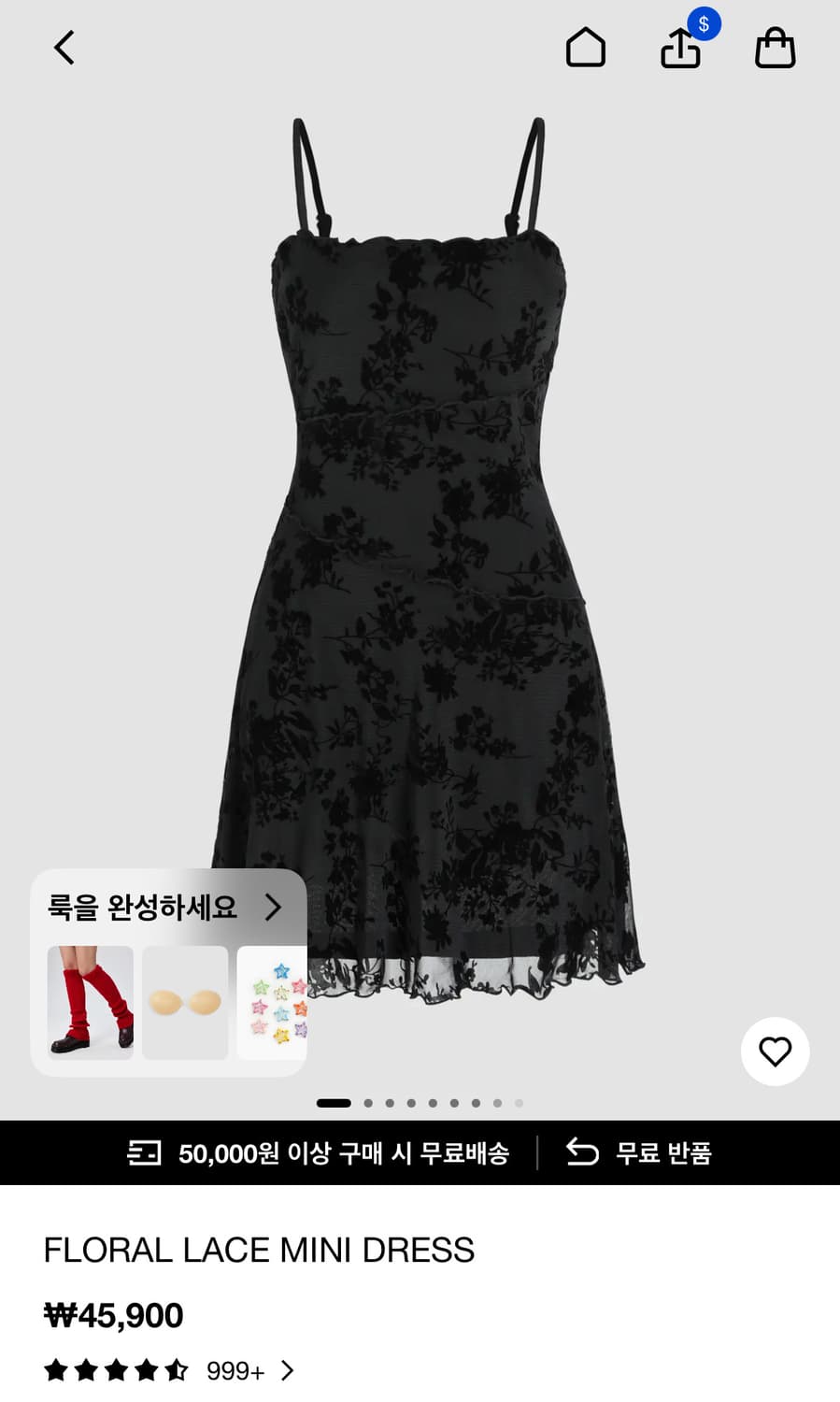Screen dimensions: 840x1402
Task: Select the FLORAL LACE MINI DRESS title
Action: [x=260, y=1250]
